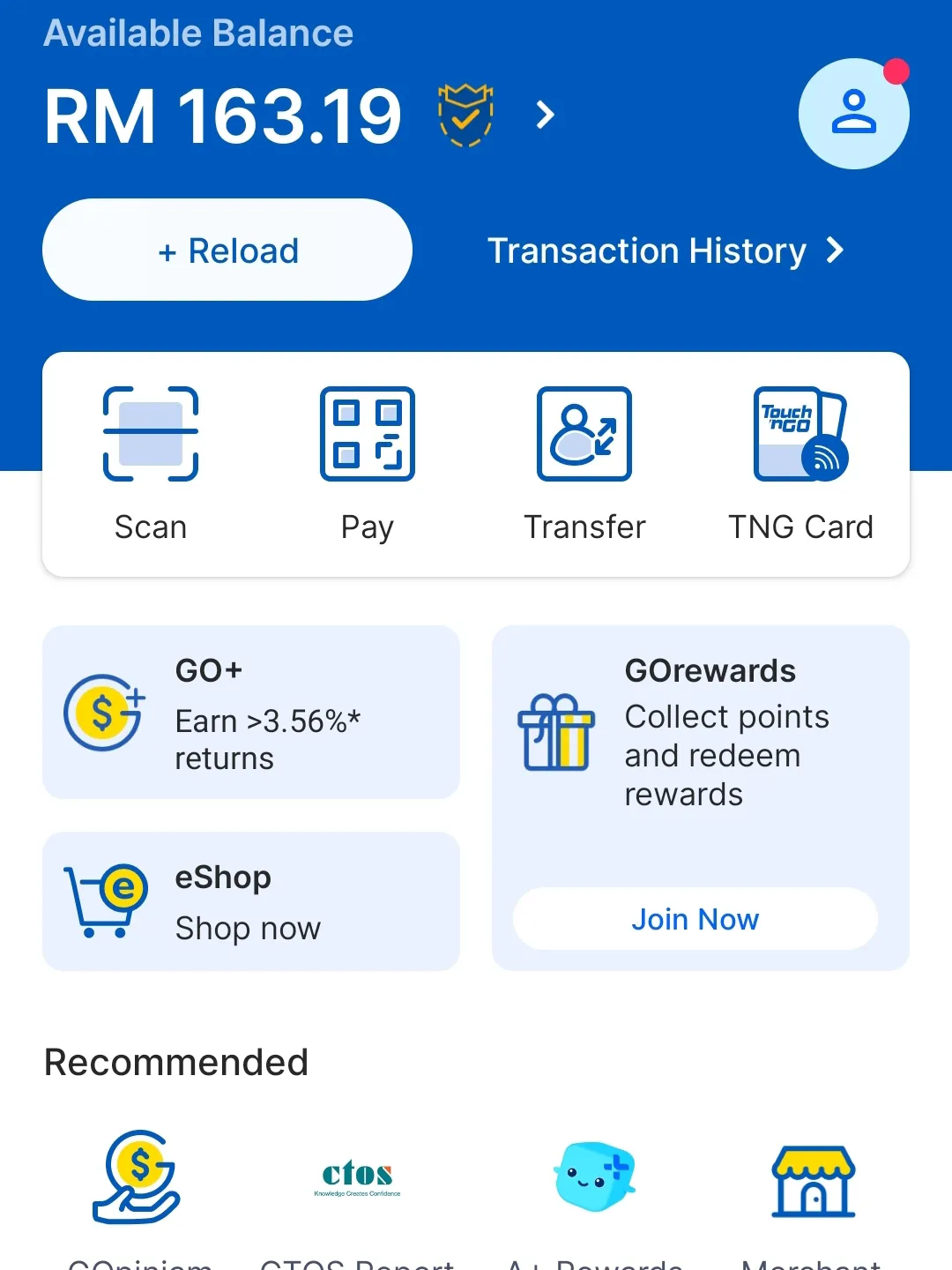This screenshot has height=1270, width=952.
Task: Open the Pay QR code
Action: coord(368,463)
